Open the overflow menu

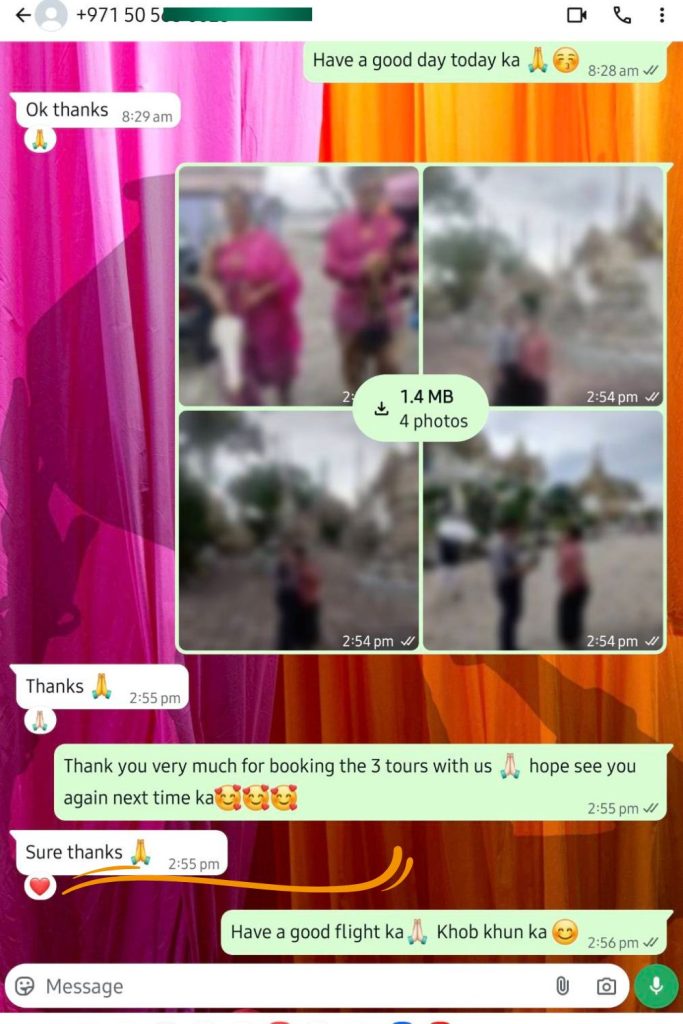661,15
